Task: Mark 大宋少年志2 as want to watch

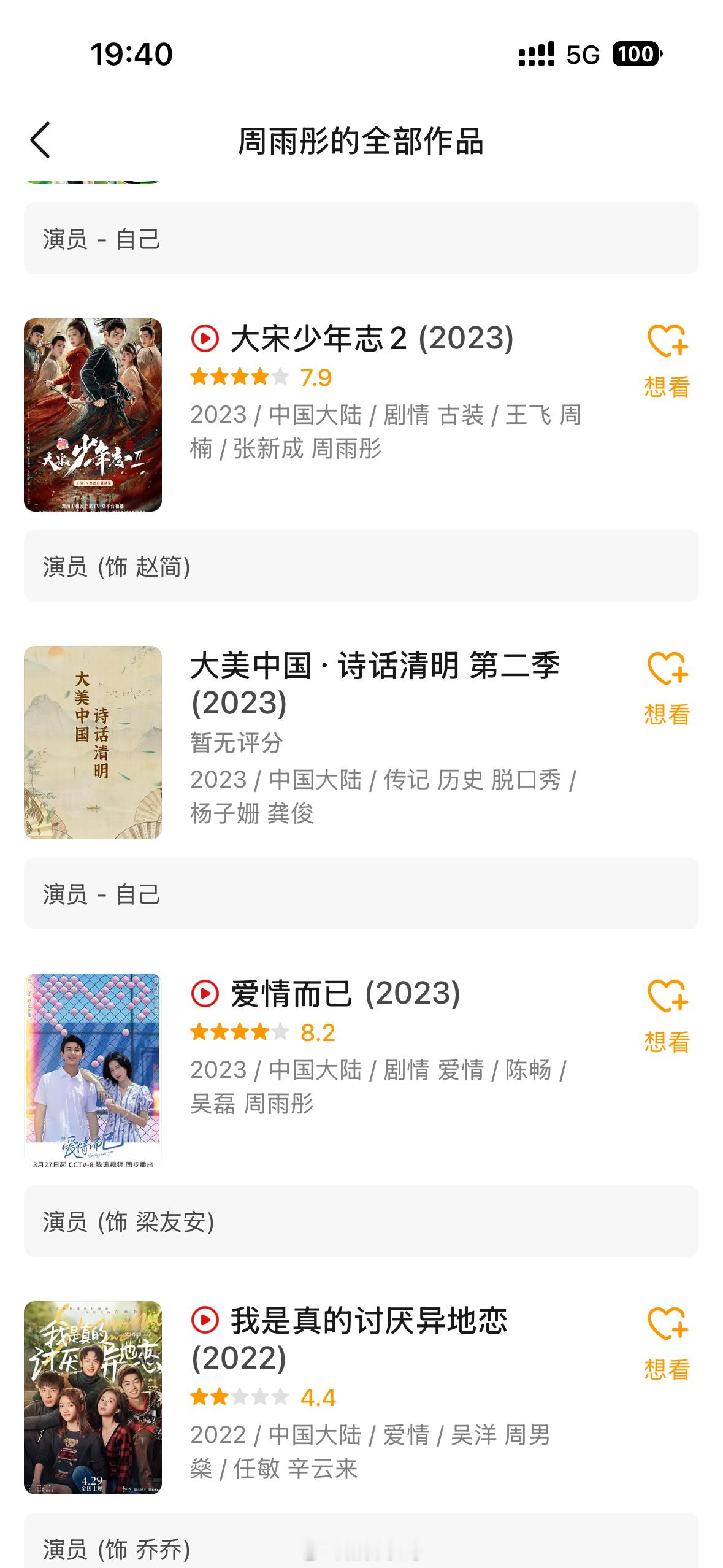Action: [x=667, y=360]
